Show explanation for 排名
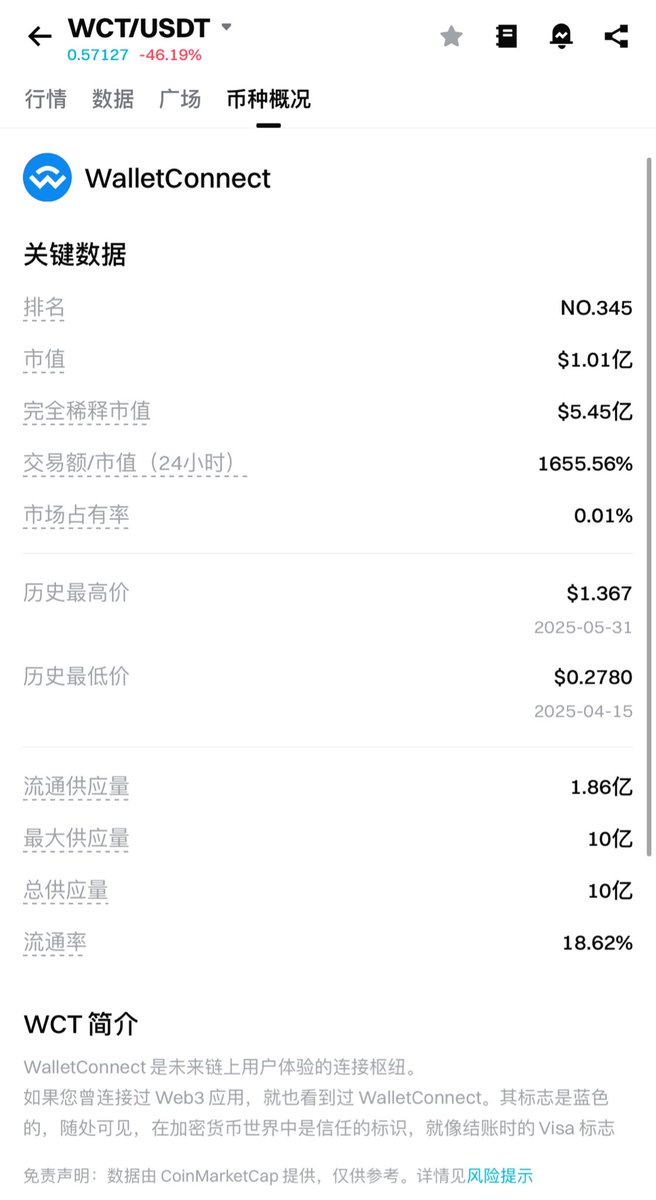The height and width of the screenshot is (1200, 656). click(x=44, y=308)
